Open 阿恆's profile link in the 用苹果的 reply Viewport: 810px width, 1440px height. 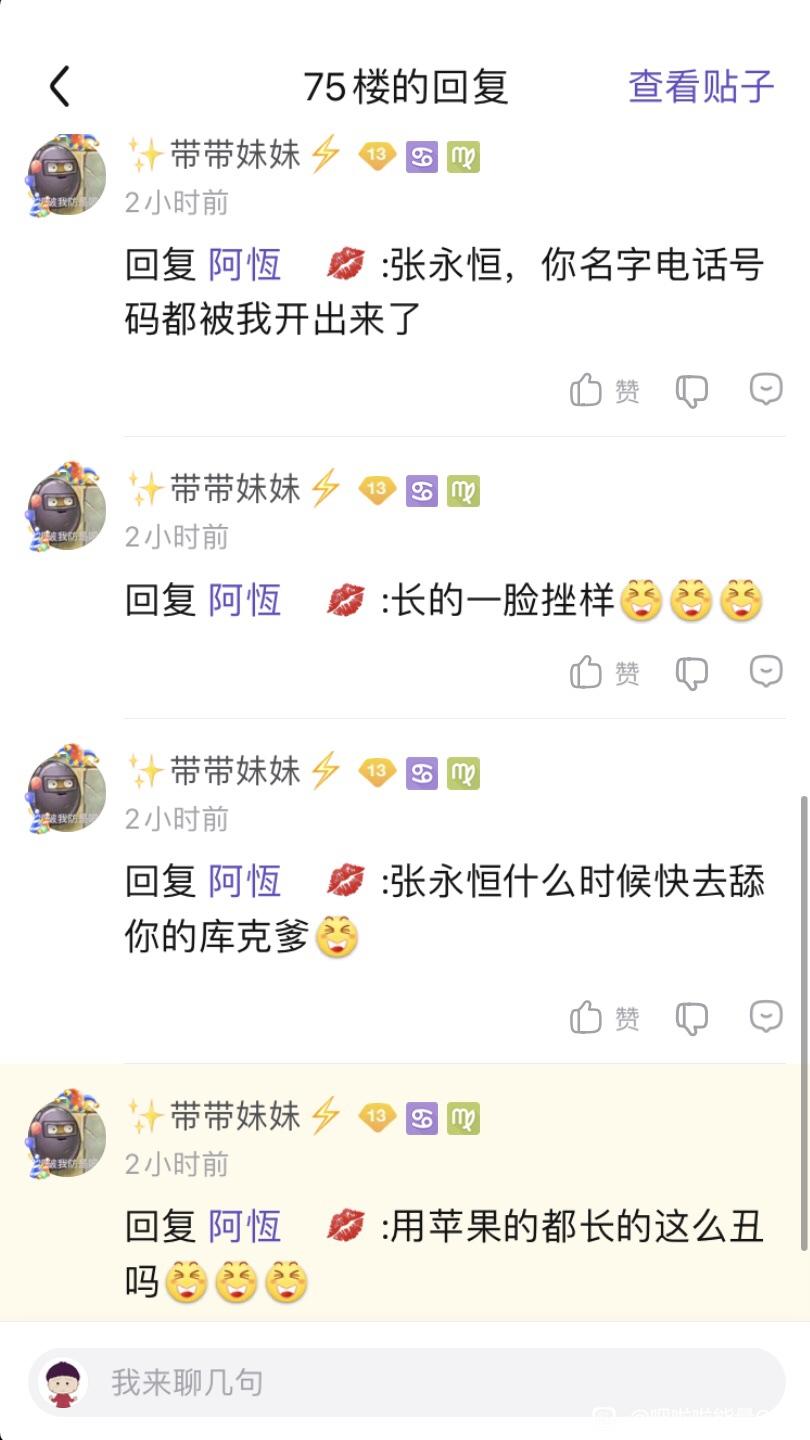click(245, 1226)
